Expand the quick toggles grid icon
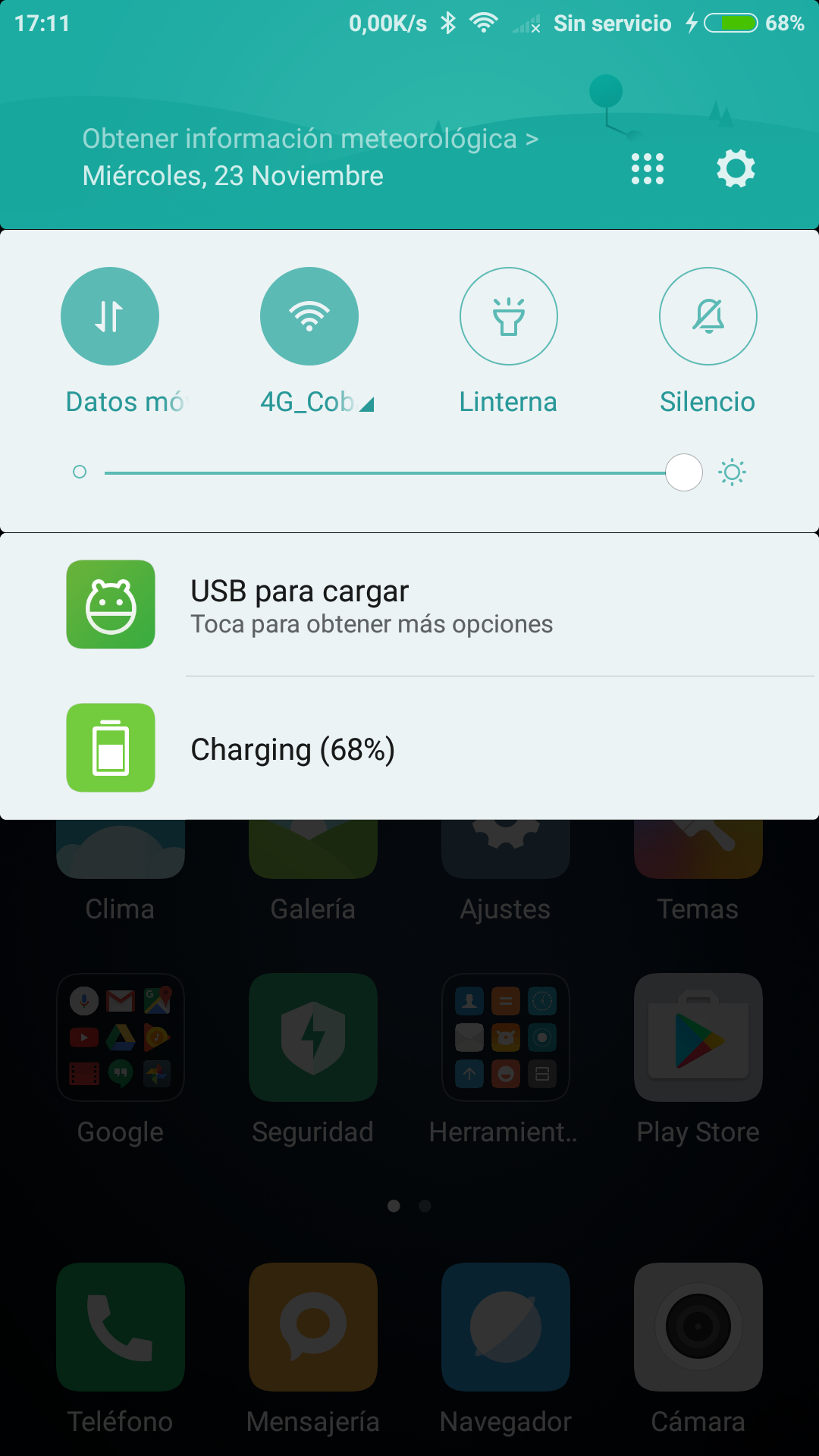 [648, 168]
